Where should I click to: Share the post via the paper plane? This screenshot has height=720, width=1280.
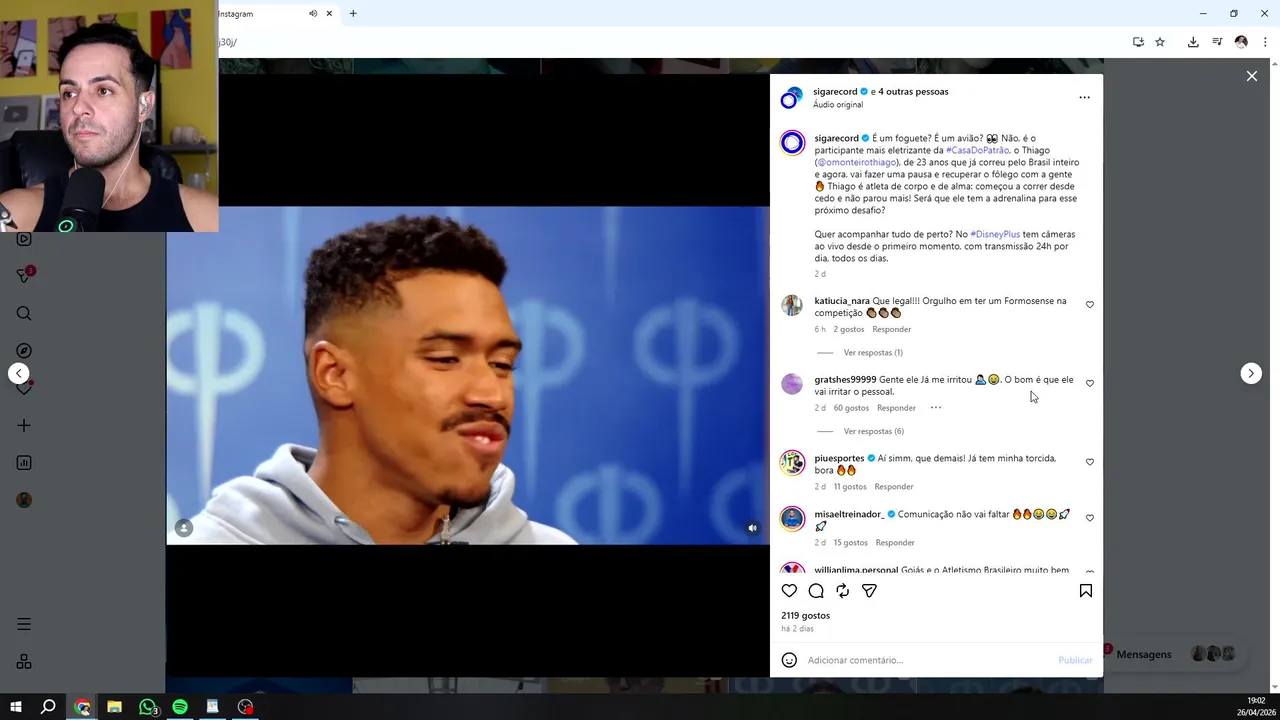click(869, 591)
